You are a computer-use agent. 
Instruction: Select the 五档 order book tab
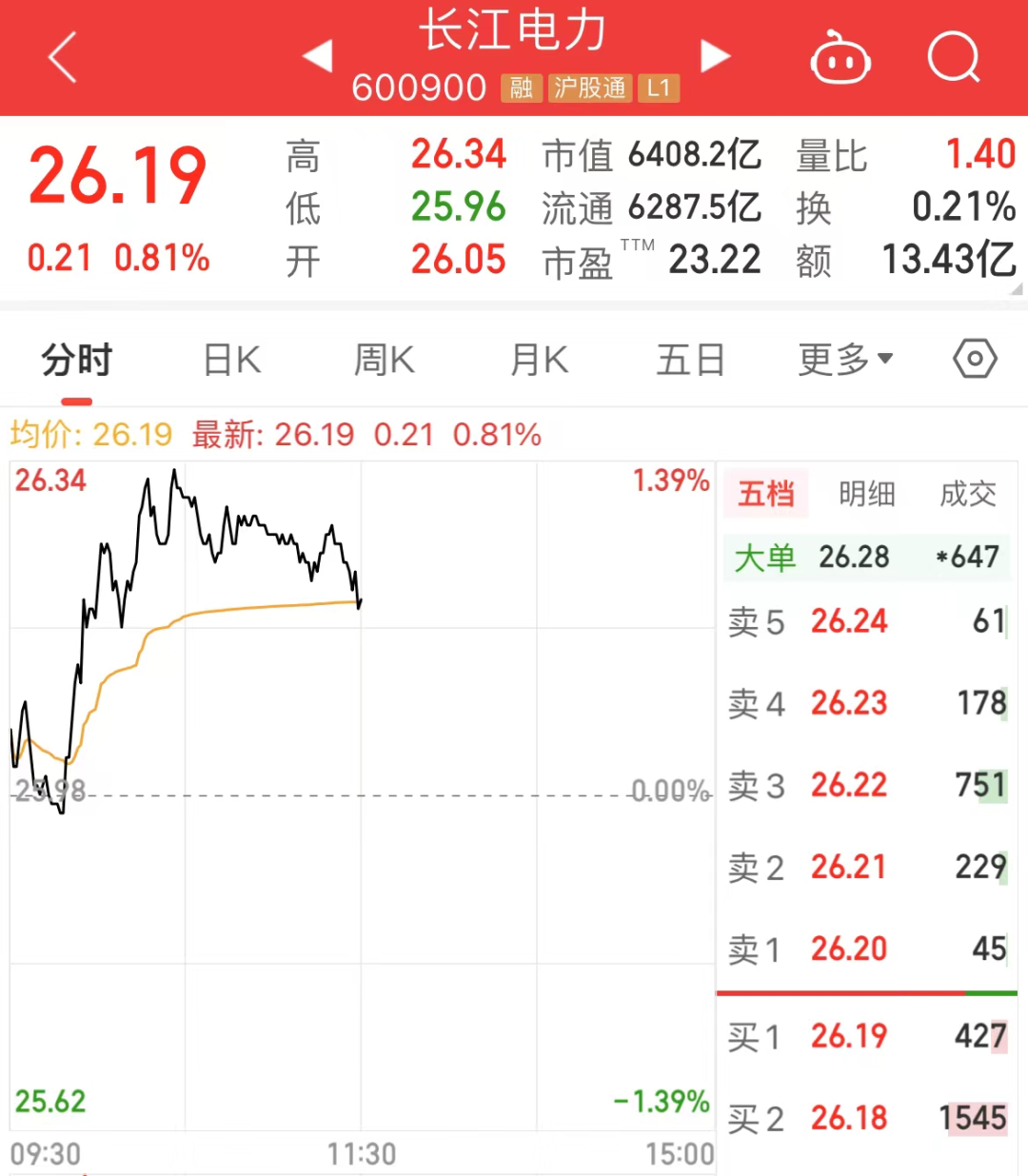pos(766,494)
